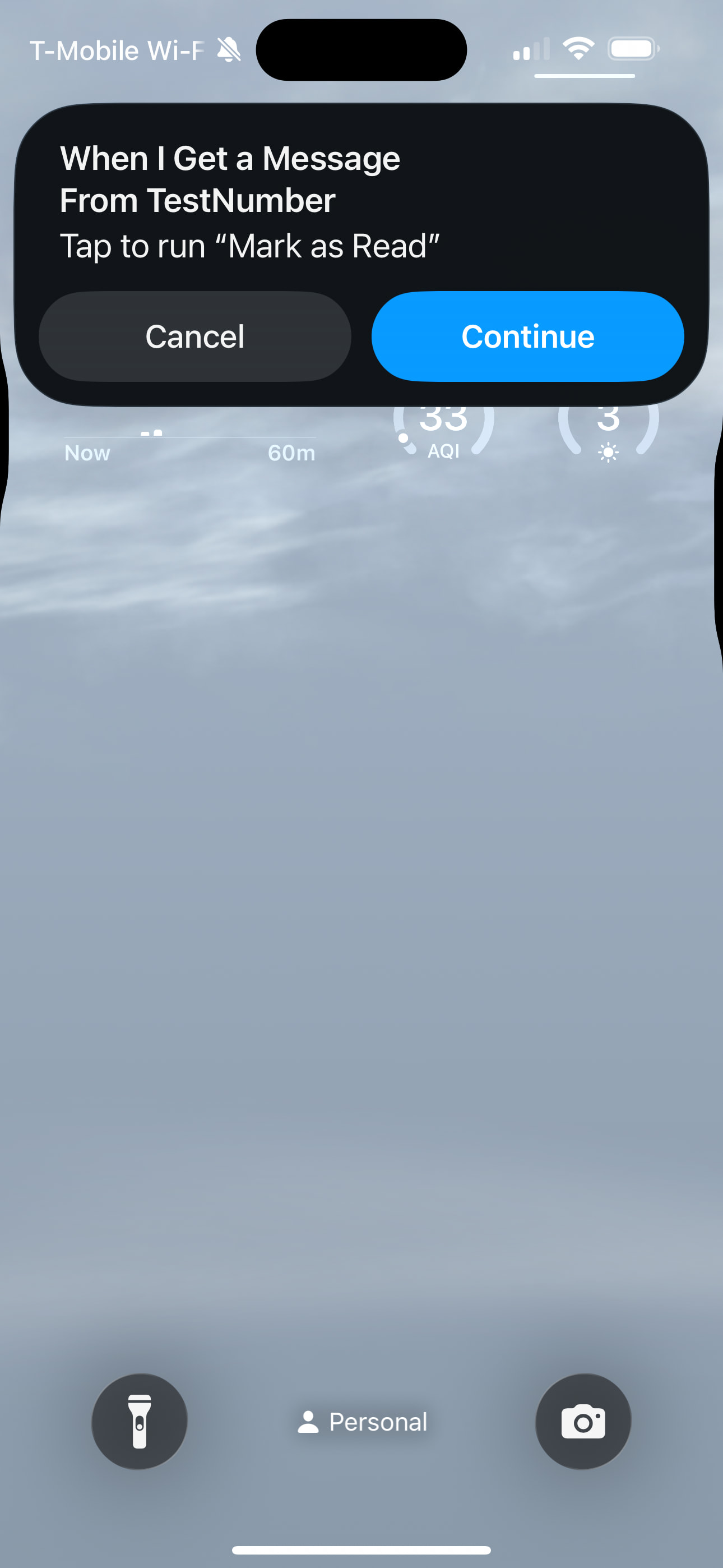723x1568 pixels.
Task: Open the camera from lock screen
Action: point(583,1422)
